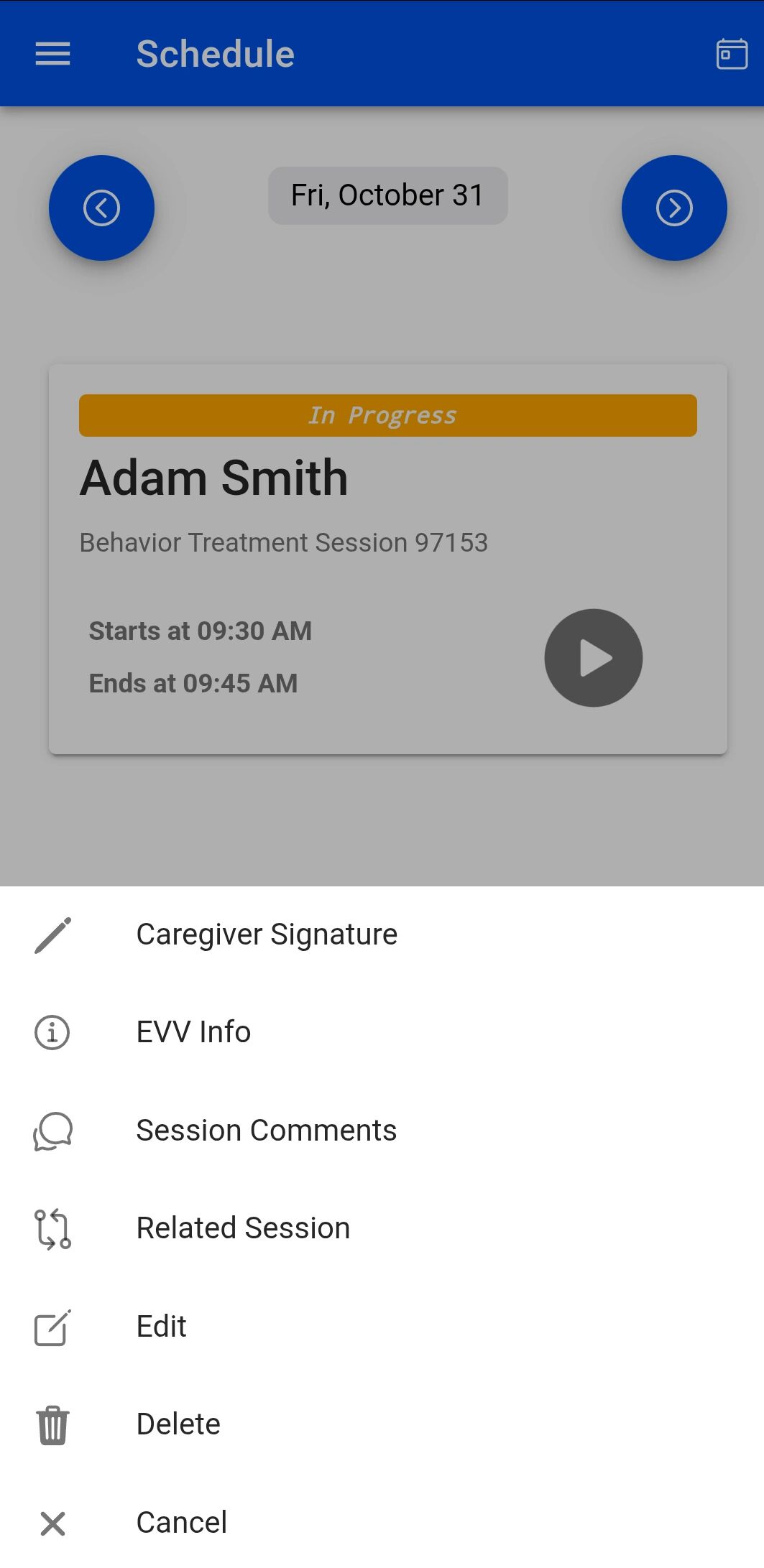The width and height of the screenshot is (764, 1568).
Task: Open the hamburger drawer menu
Action: (53, 54)
